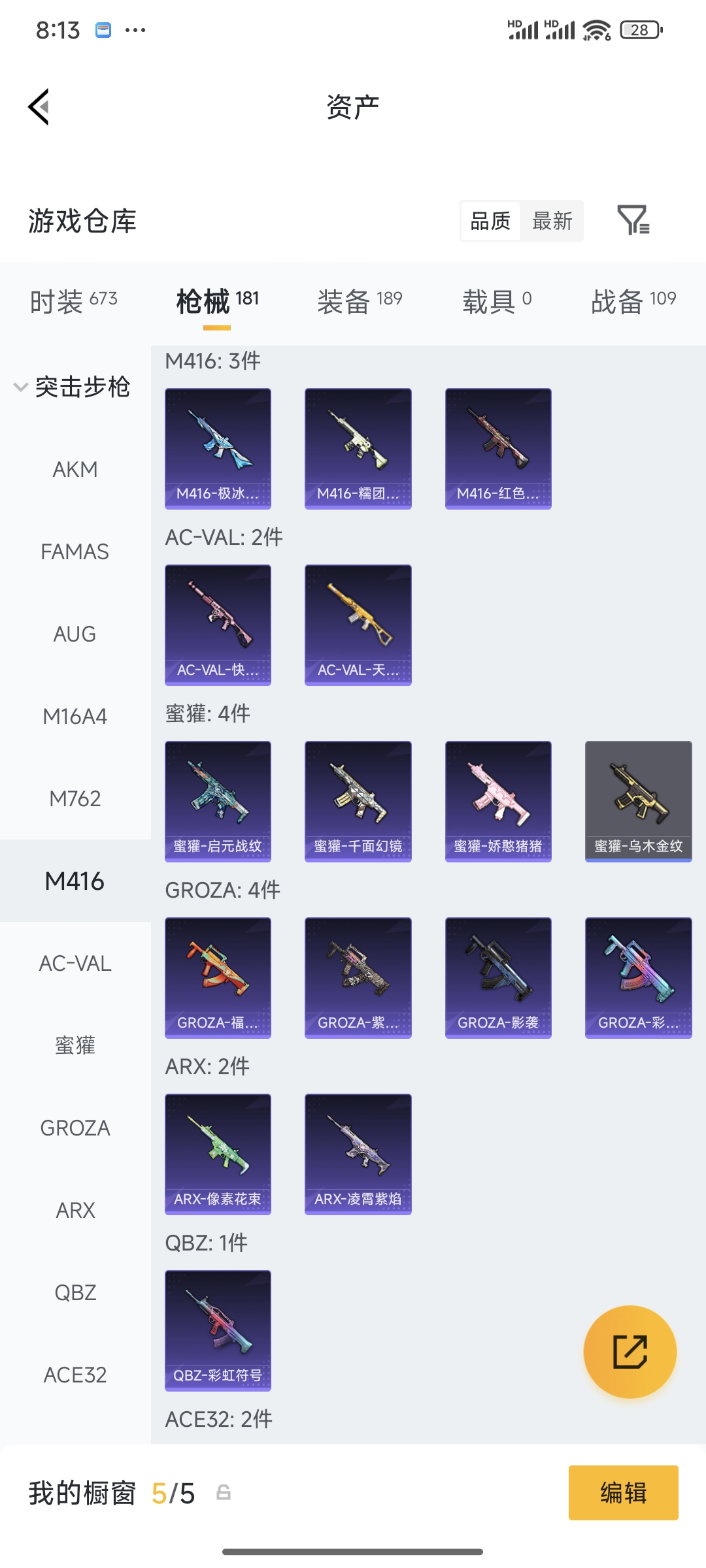Tap the yellow share floating button
Screen dimensions: 706x1568
630,1351
